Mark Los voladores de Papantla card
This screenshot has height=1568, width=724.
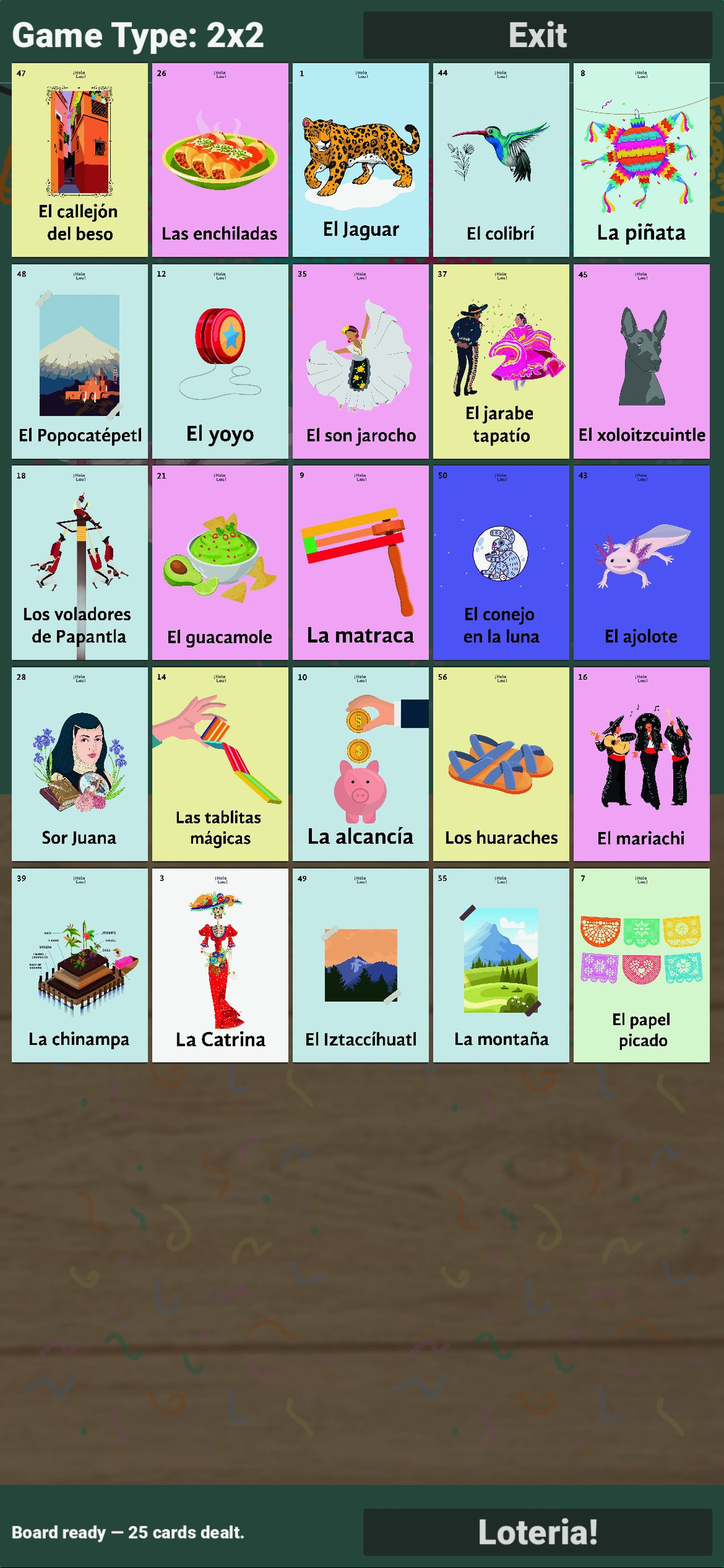[x=80, y=562]
